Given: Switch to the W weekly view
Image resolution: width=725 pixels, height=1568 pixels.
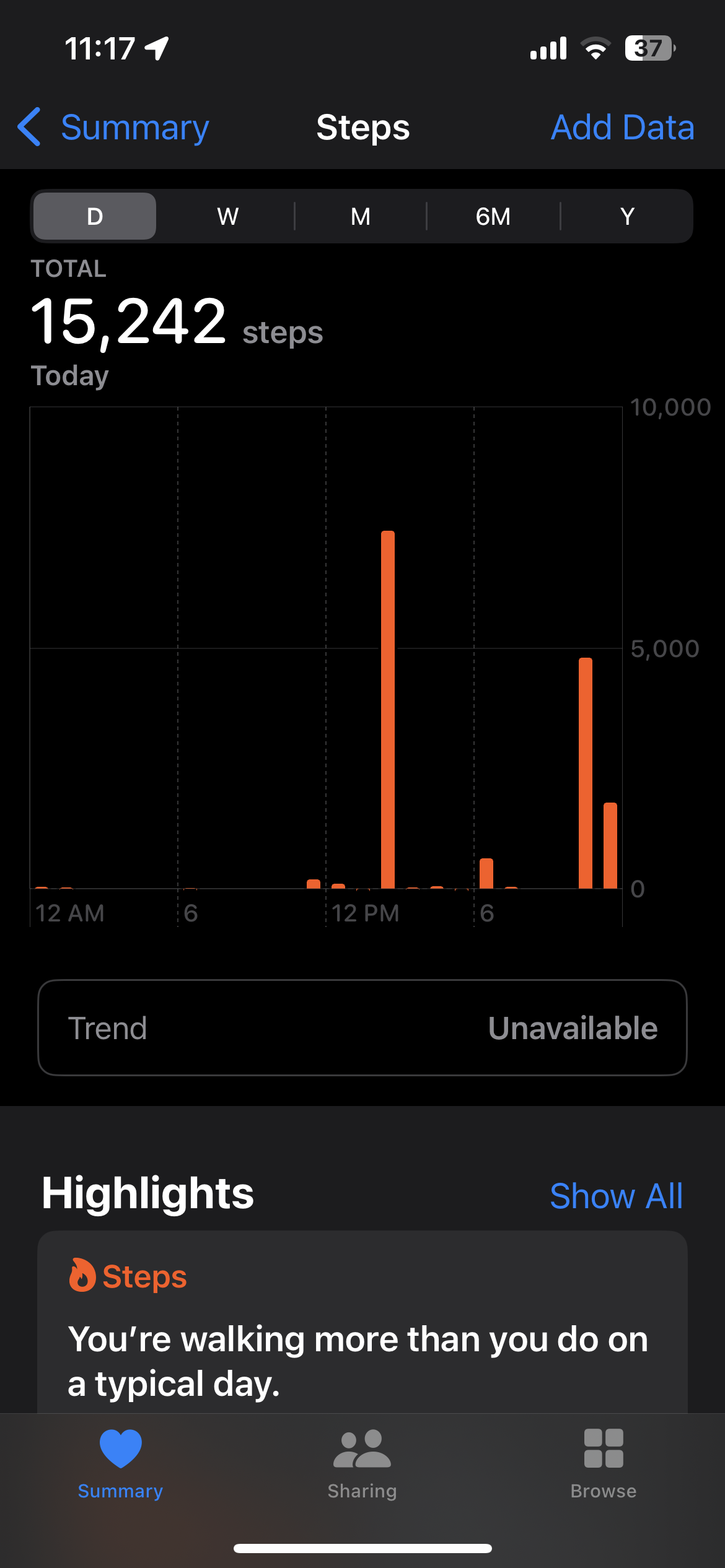Looking at the screenshot, I should (x=227, y=217).
